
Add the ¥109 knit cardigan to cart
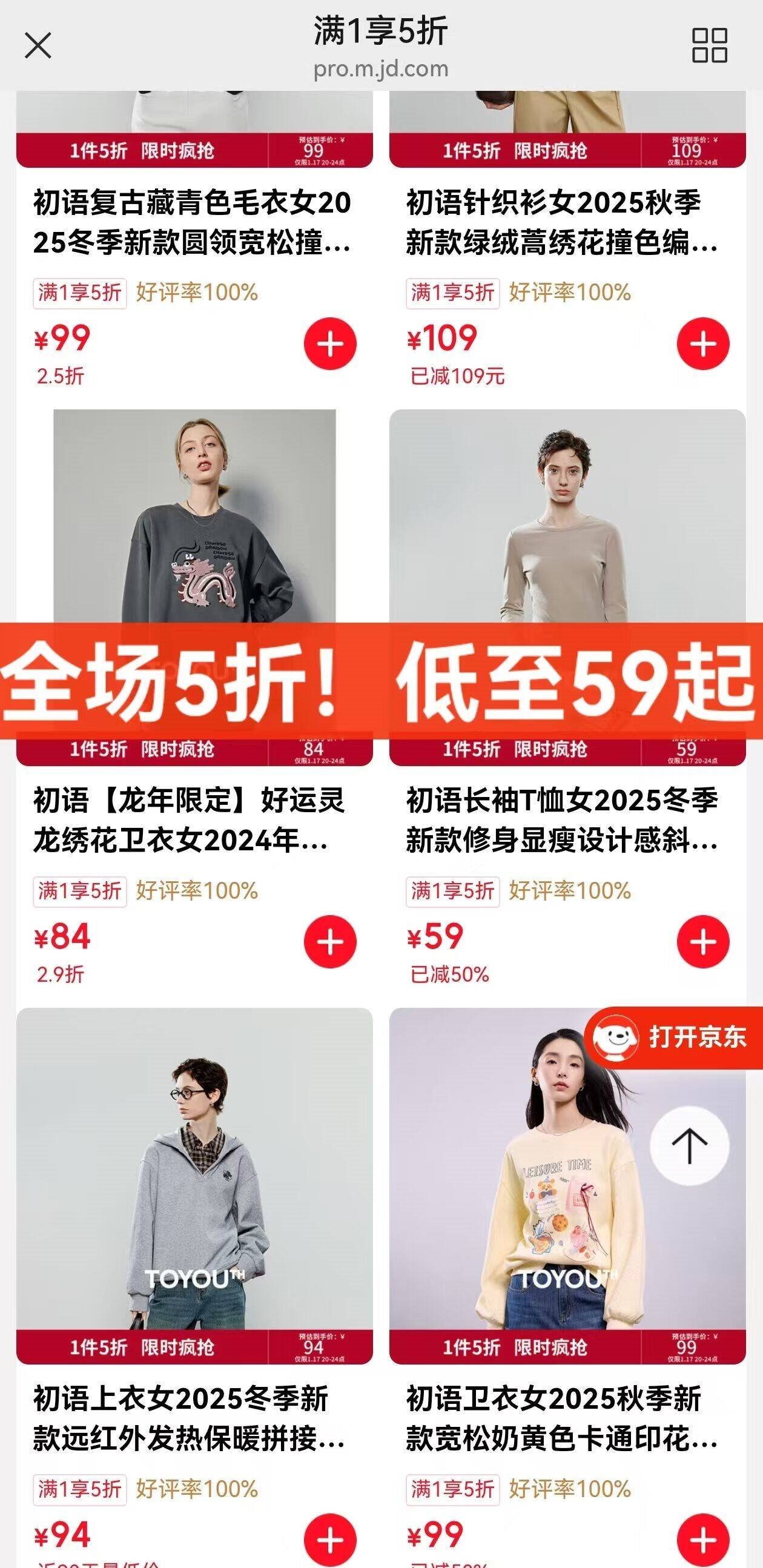[x=704, y=344]
